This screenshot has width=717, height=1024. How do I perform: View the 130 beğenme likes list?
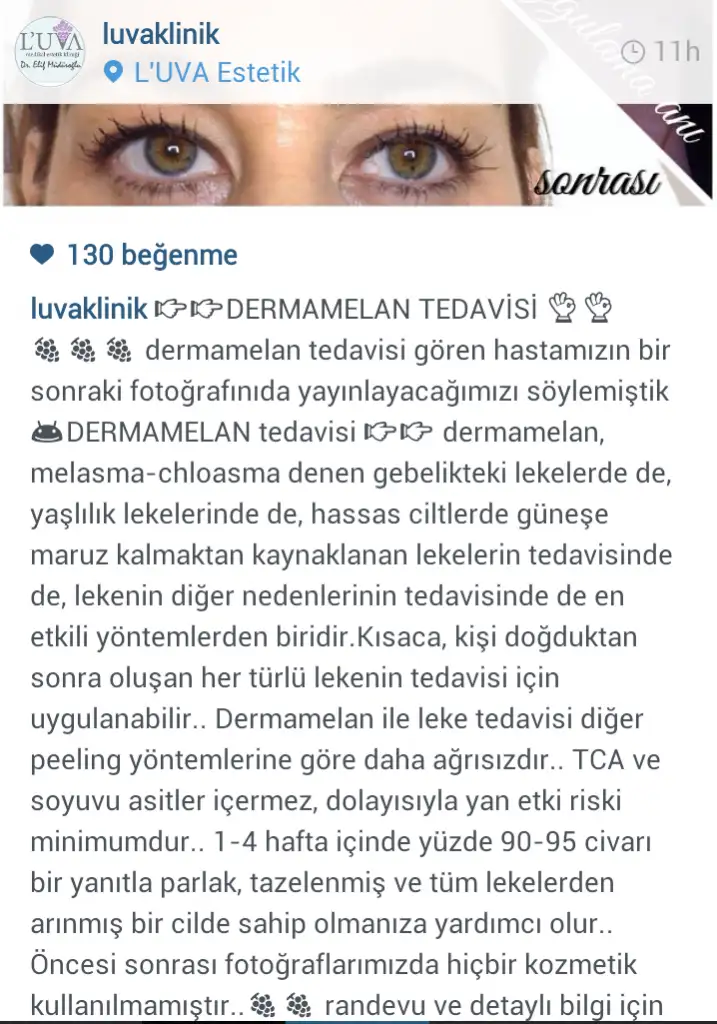[151, 255]
